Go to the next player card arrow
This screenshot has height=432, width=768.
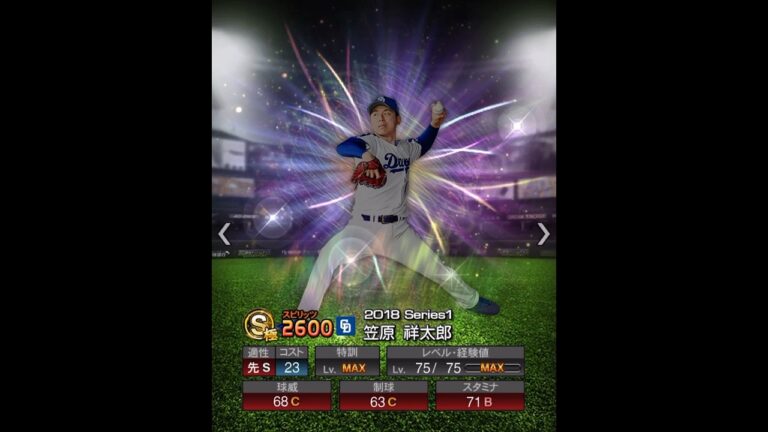click(543, 234)
